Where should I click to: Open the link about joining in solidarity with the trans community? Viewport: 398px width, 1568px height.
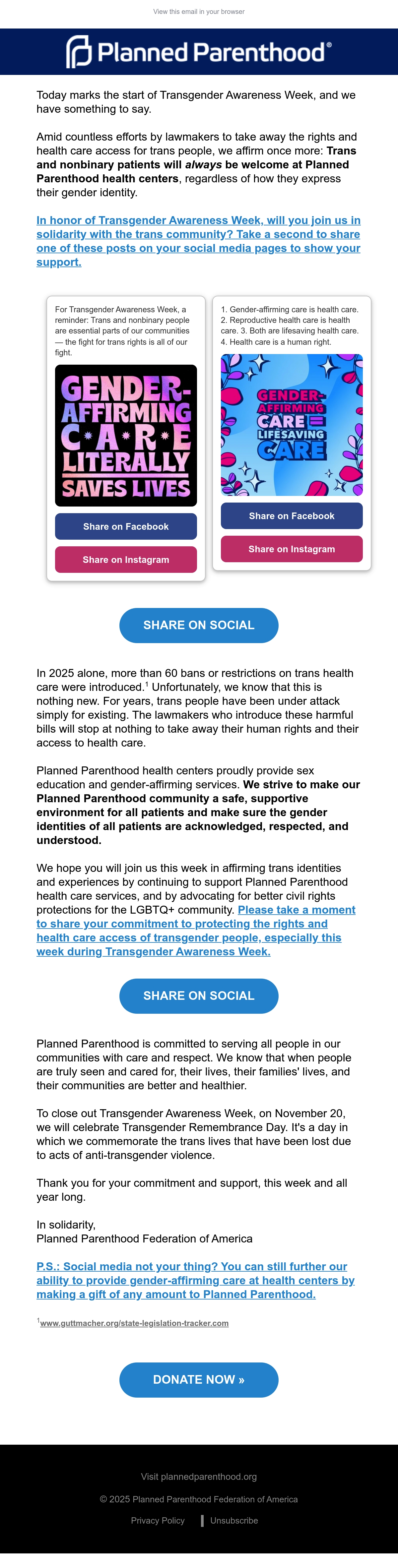(198, 241)
